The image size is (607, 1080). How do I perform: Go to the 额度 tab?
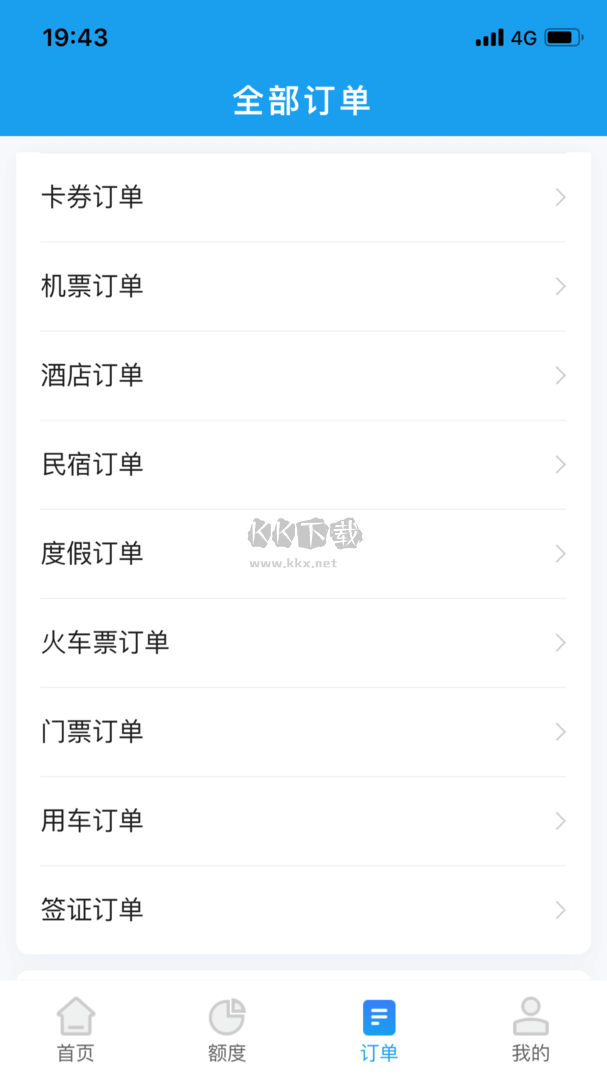click(227, 1030)
